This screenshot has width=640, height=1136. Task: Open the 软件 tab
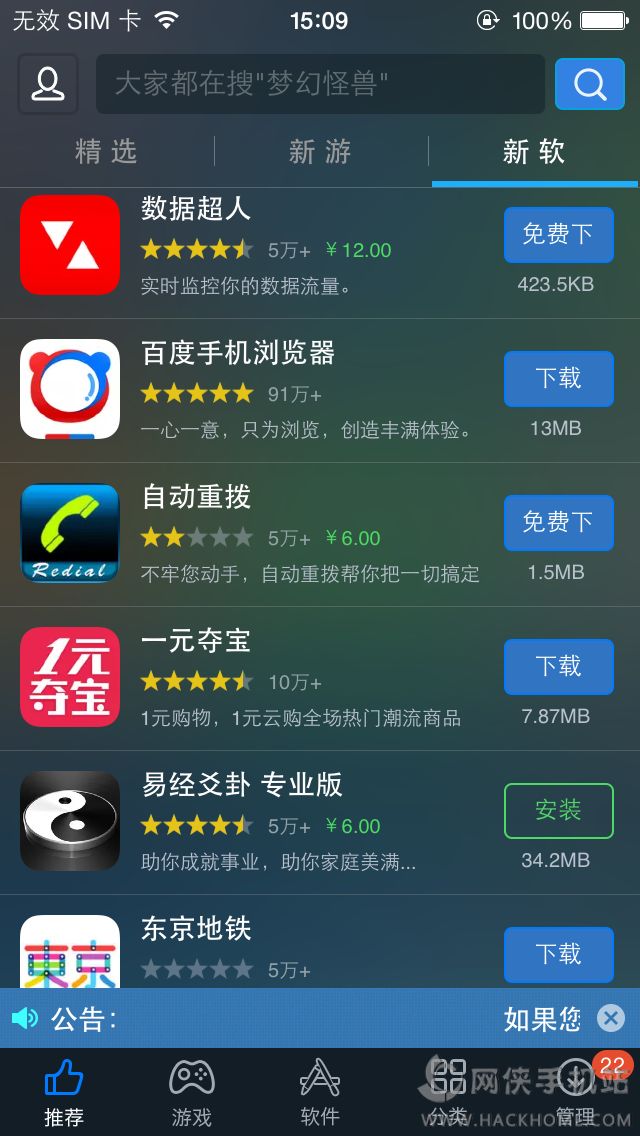click(x=320, y=1092)
